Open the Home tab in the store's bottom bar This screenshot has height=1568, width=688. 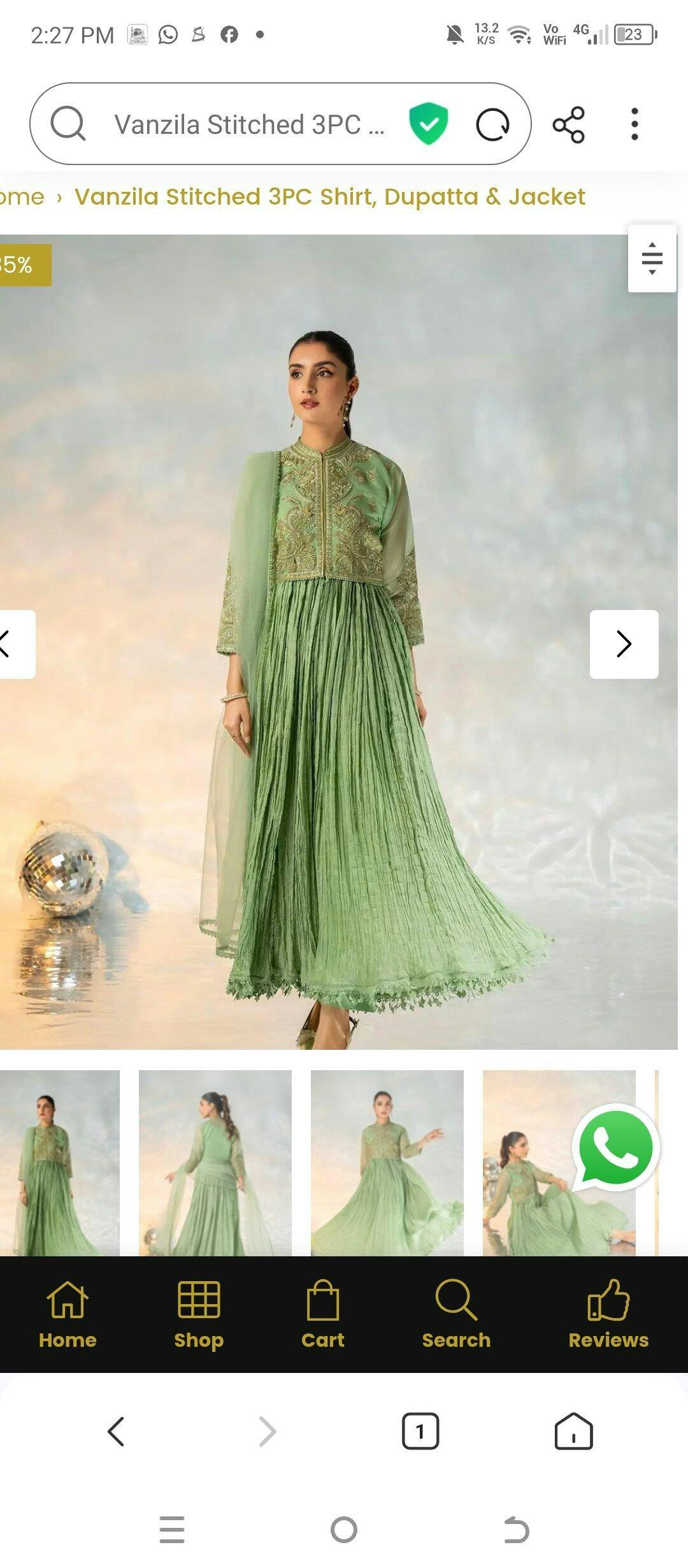[x=68, y=1314]
